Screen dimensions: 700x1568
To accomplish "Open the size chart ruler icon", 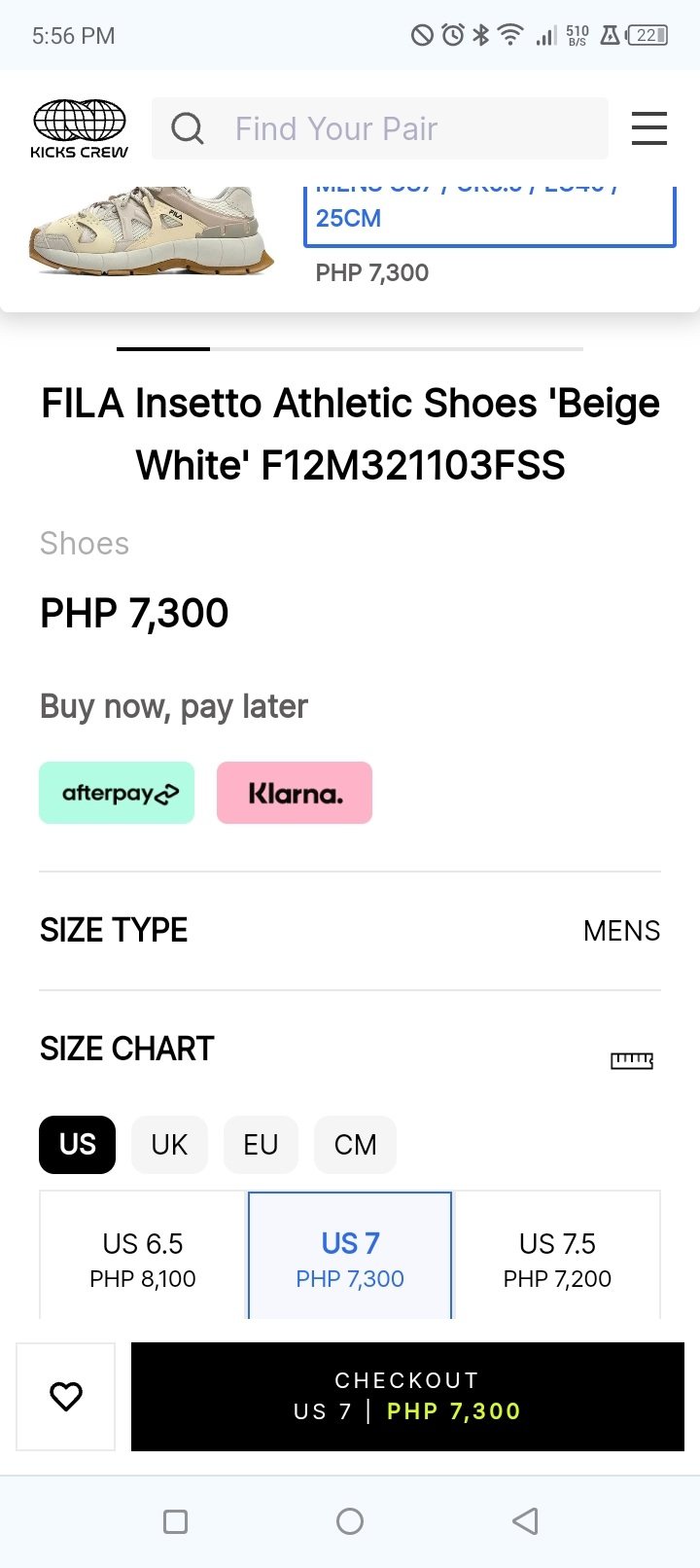I will tap(632, 1060).
